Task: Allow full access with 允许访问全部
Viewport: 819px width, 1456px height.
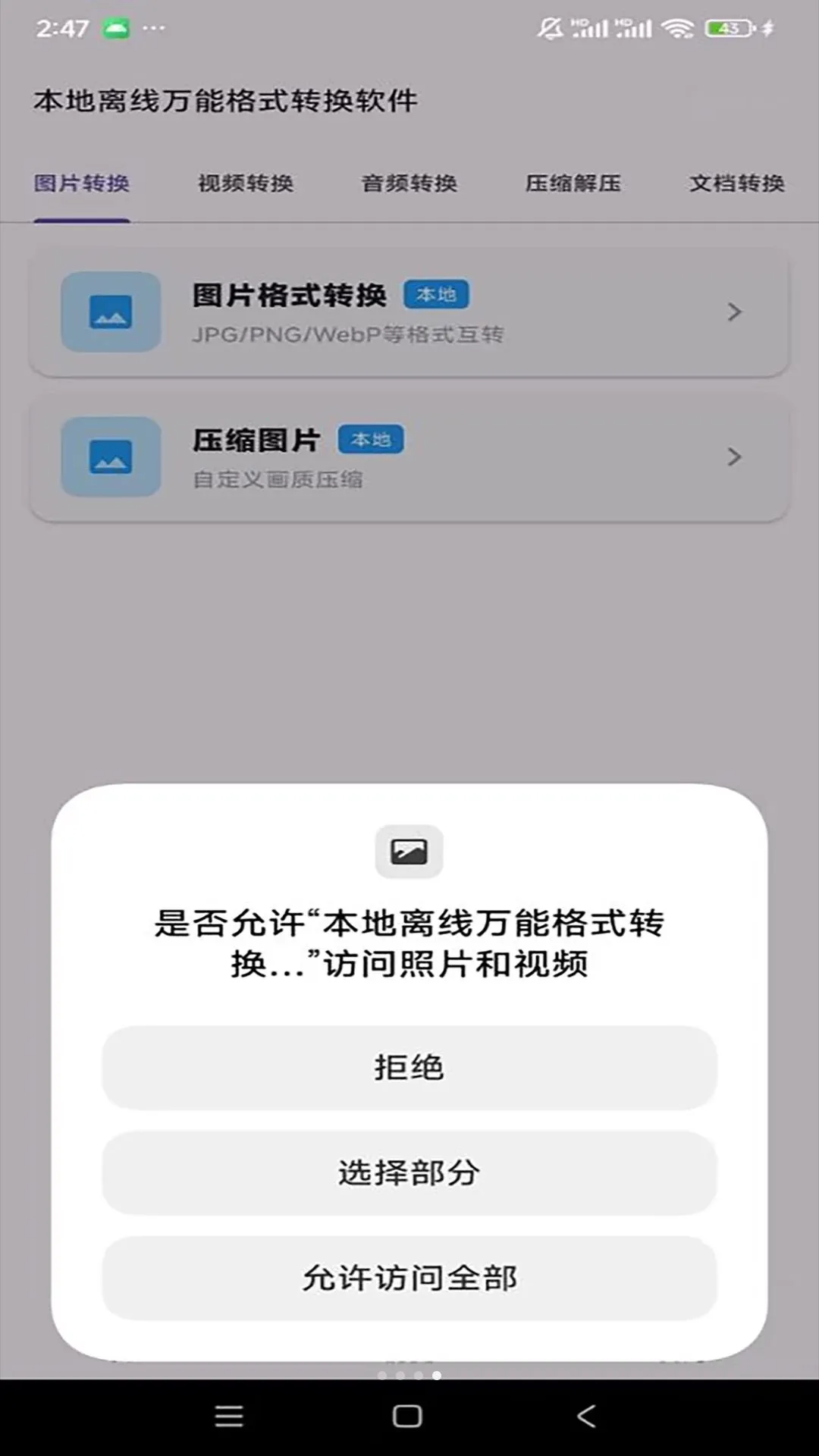Action: pos(409,1279)
